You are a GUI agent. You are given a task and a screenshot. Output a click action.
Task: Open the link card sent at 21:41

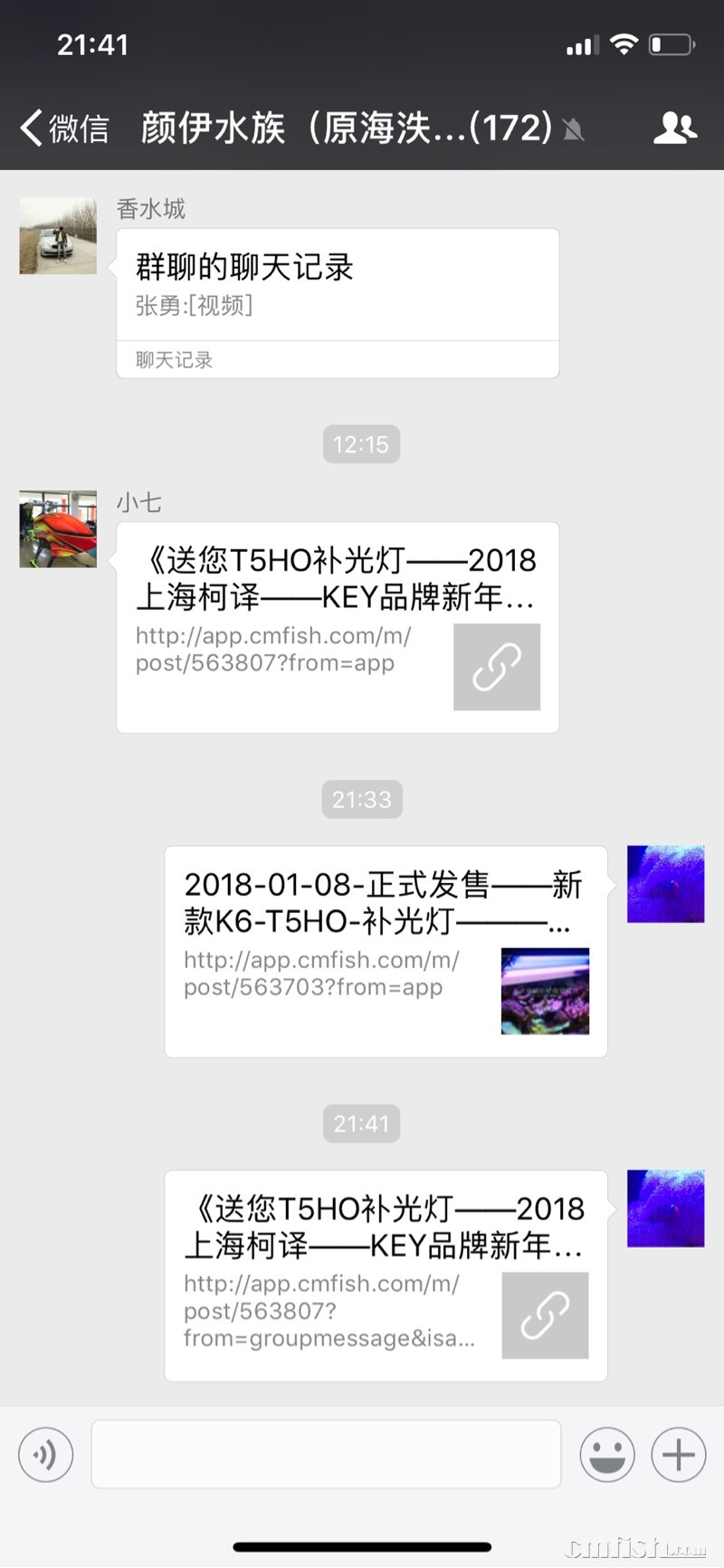(385, 1274)
